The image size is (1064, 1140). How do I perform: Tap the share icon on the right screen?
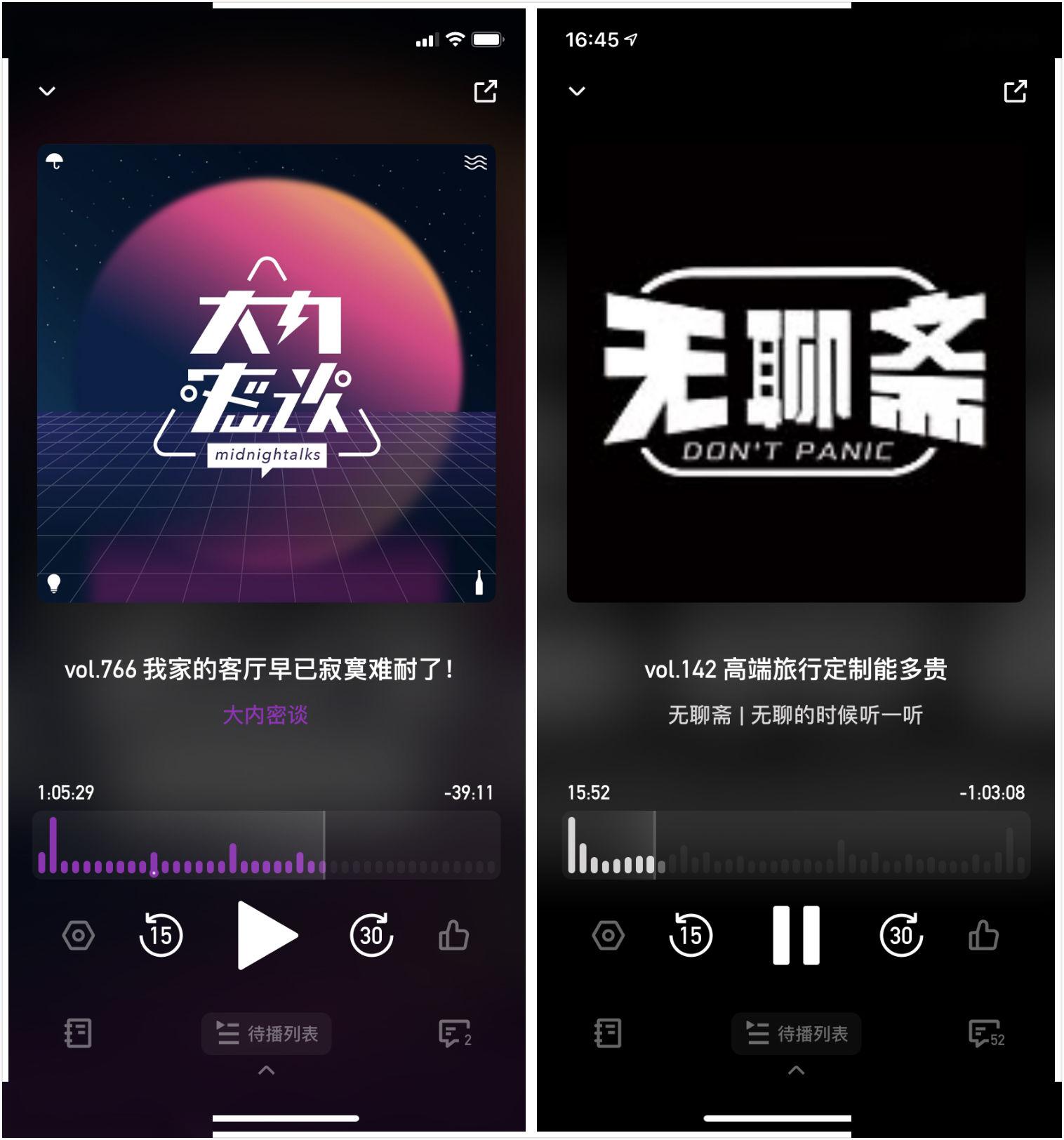click(1013, 91)
